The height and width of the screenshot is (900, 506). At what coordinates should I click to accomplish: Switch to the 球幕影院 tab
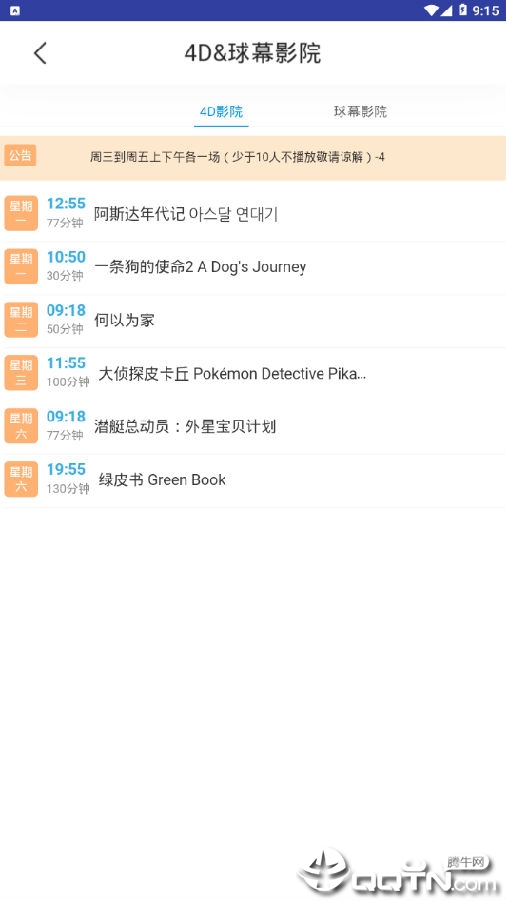[360, 111]
